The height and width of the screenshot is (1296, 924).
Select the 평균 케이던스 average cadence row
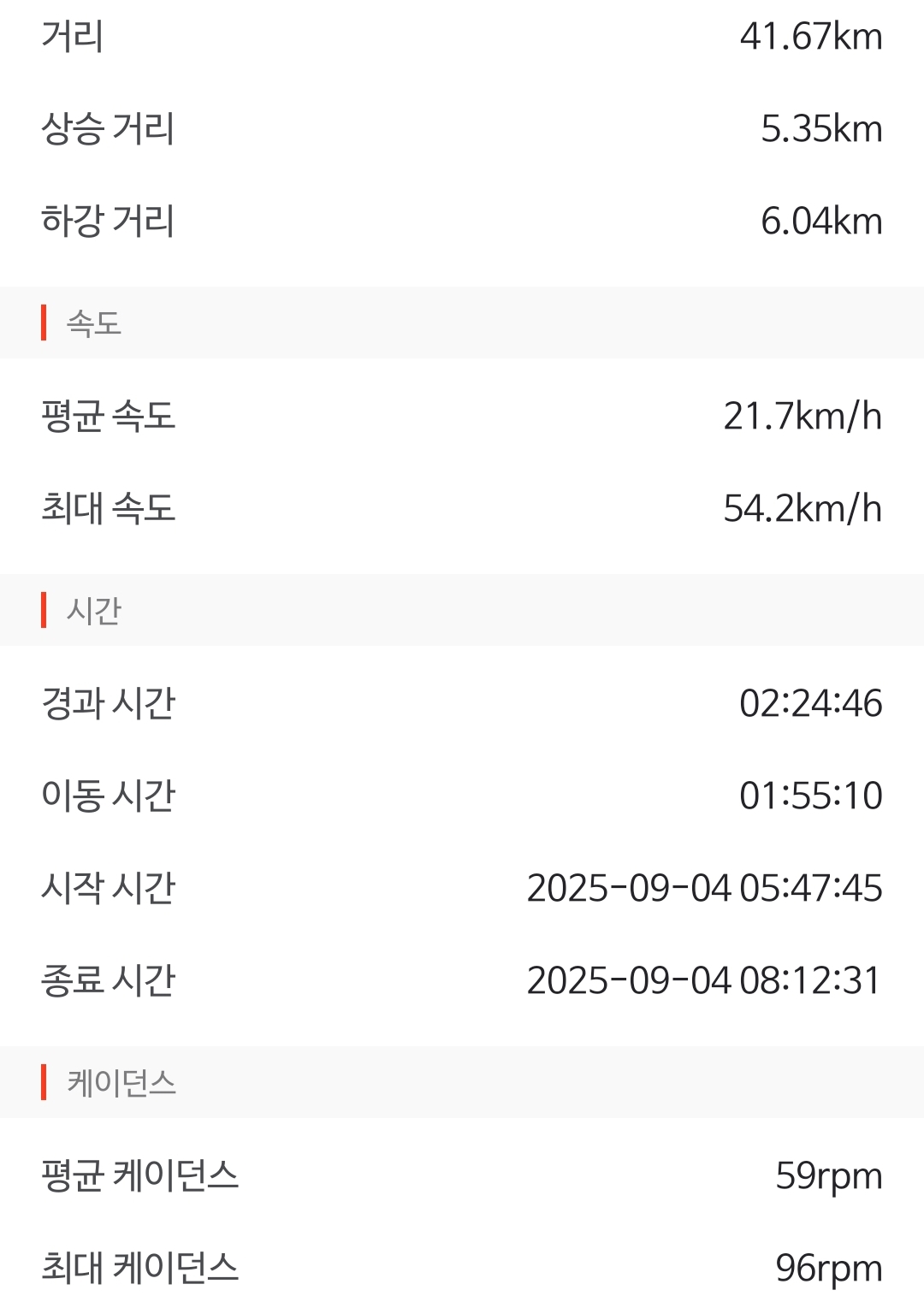141,1176
